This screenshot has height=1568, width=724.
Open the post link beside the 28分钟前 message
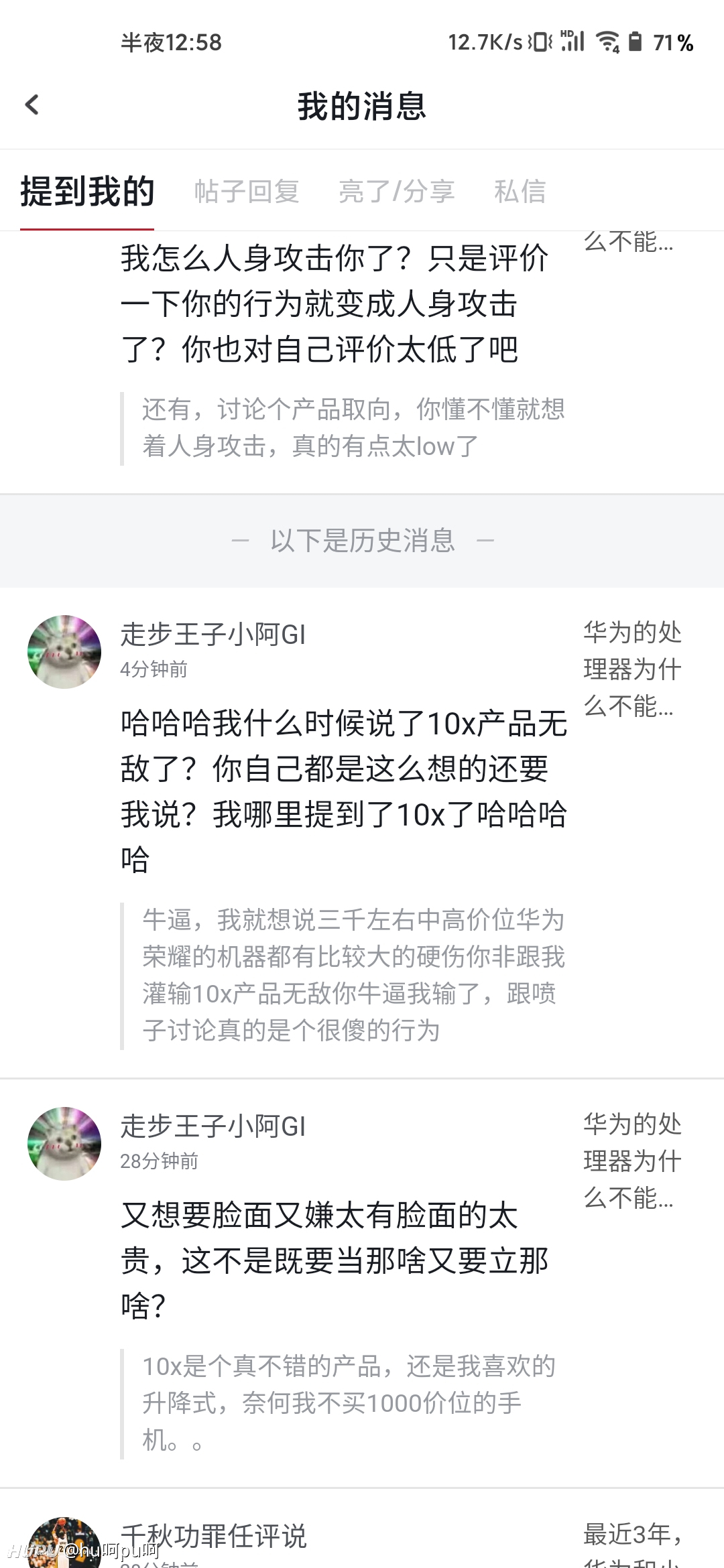tap(632, 1161)
